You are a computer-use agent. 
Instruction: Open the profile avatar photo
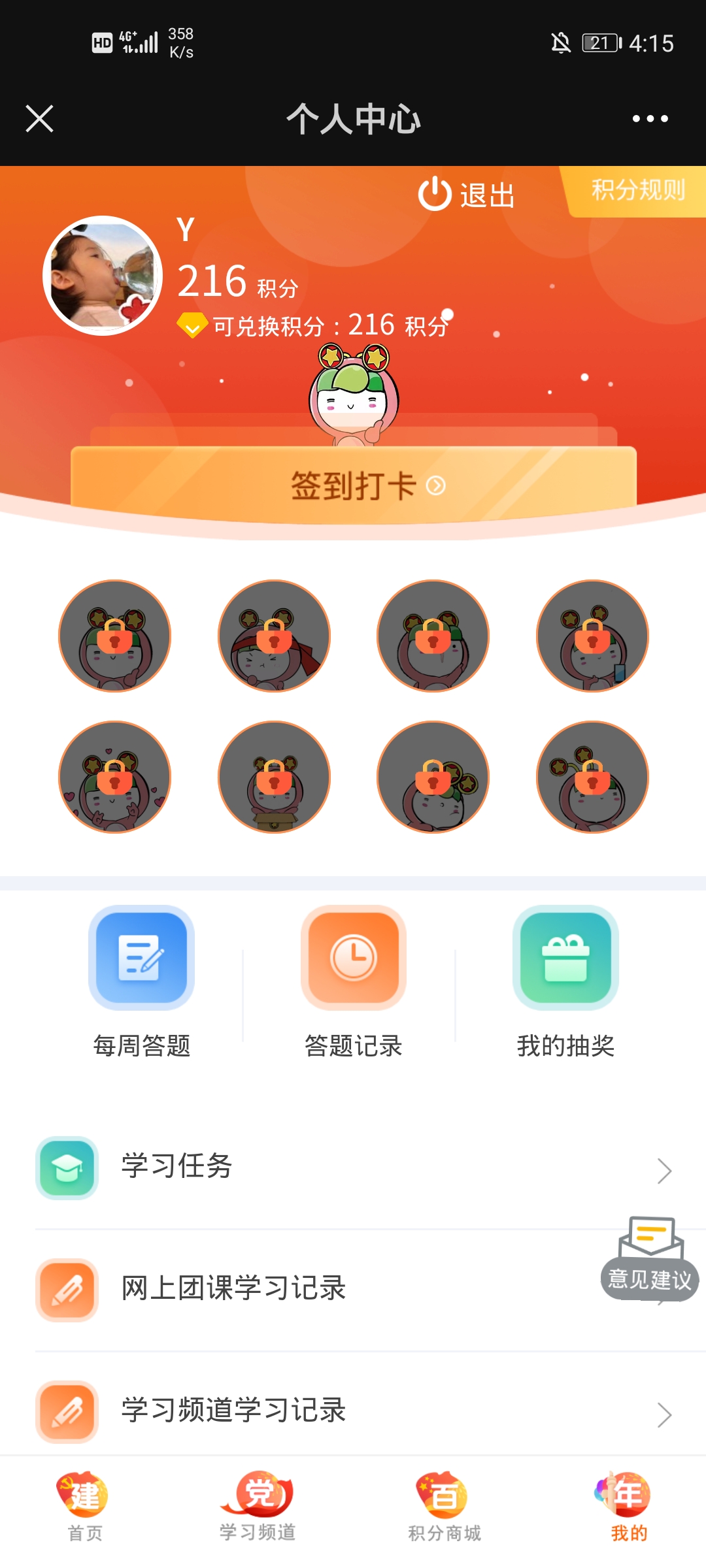coord(103,276)
